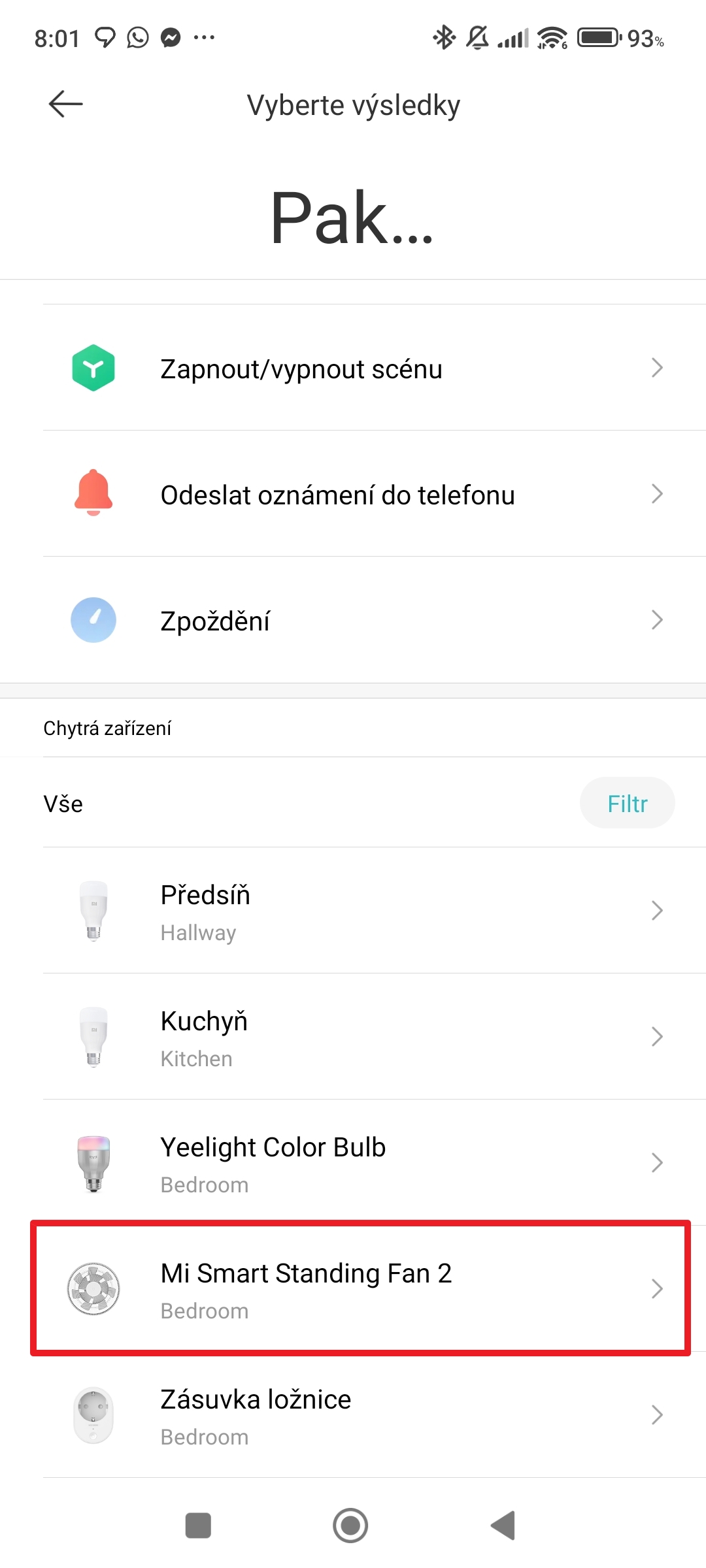This screenshot has width=706, height=1568.
Task: Open the Kuchyň kitchen bulb
Action: click(x=353, y=1037)
